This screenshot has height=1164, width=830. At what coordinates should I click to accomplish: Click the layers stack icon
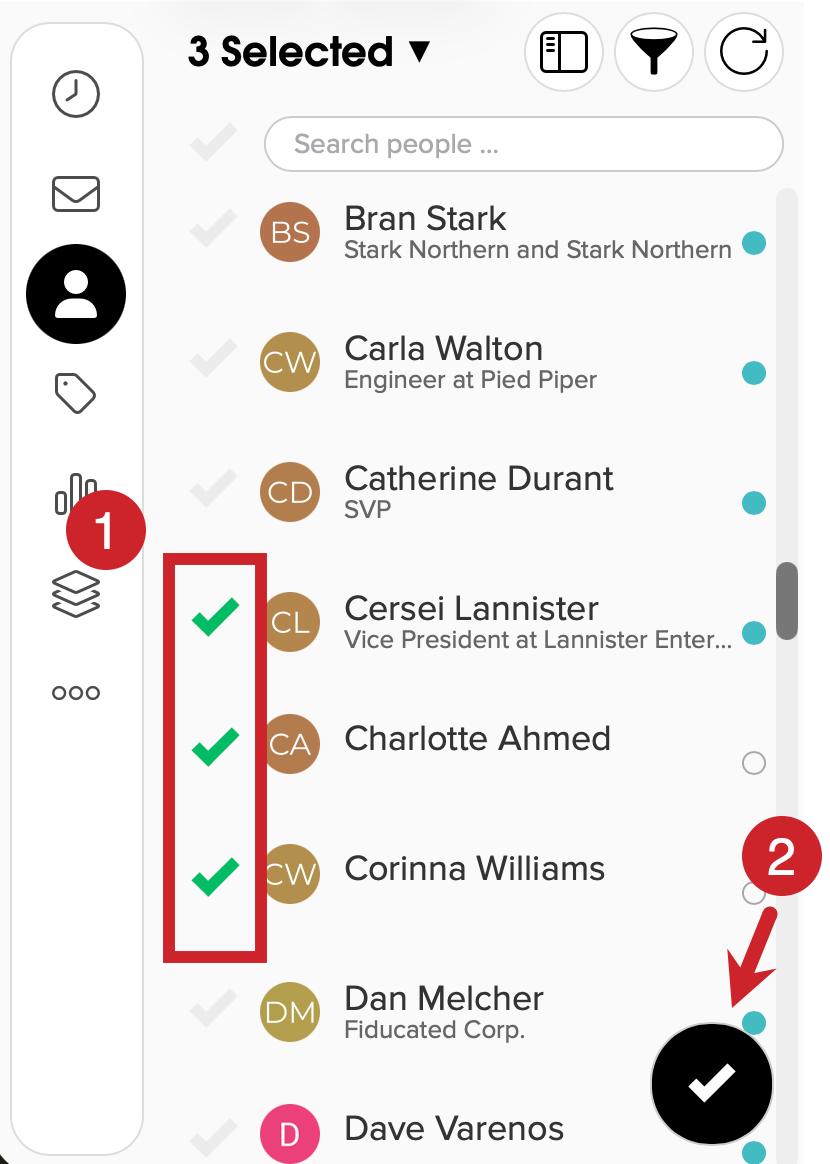[75, 592]
